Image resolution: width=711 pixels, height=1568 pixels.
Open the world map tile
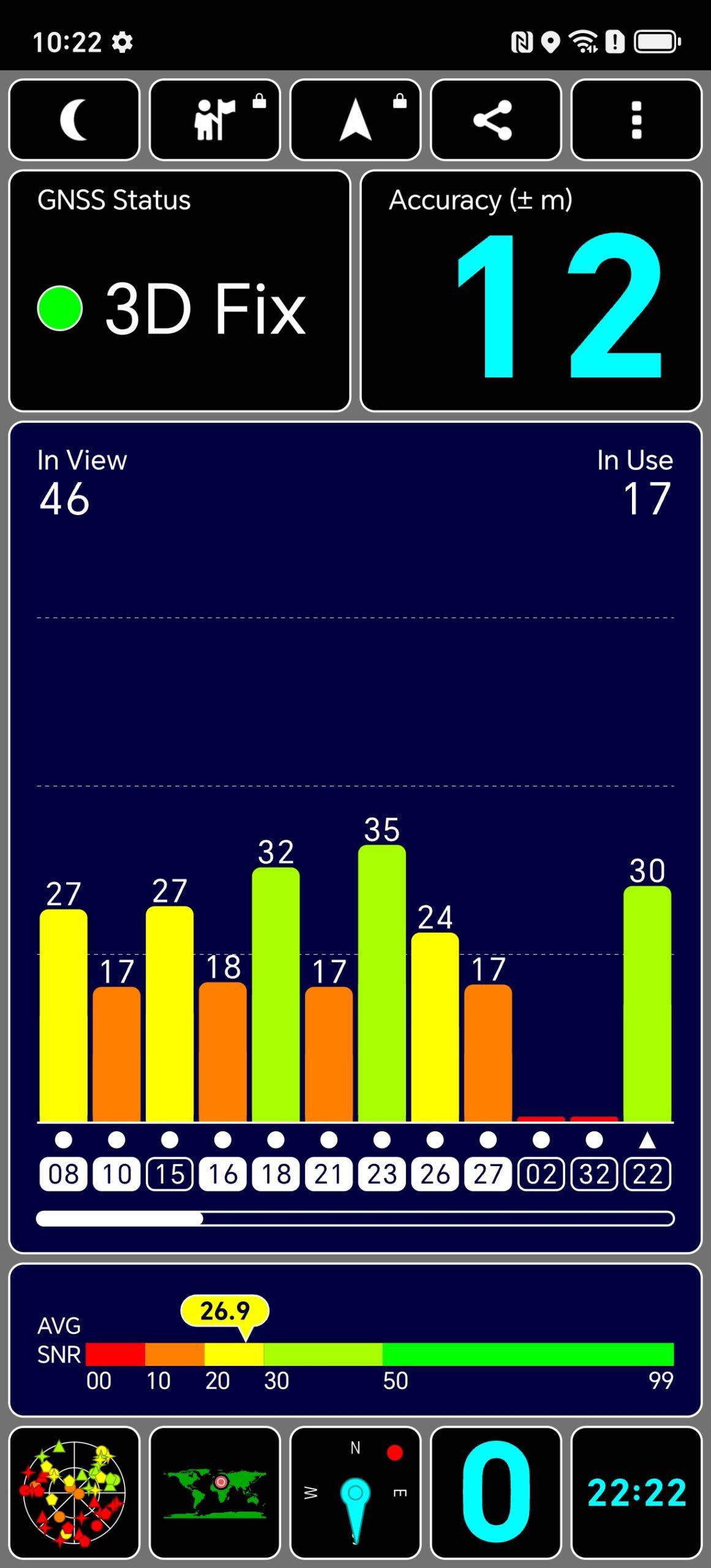click(215, 1493)
